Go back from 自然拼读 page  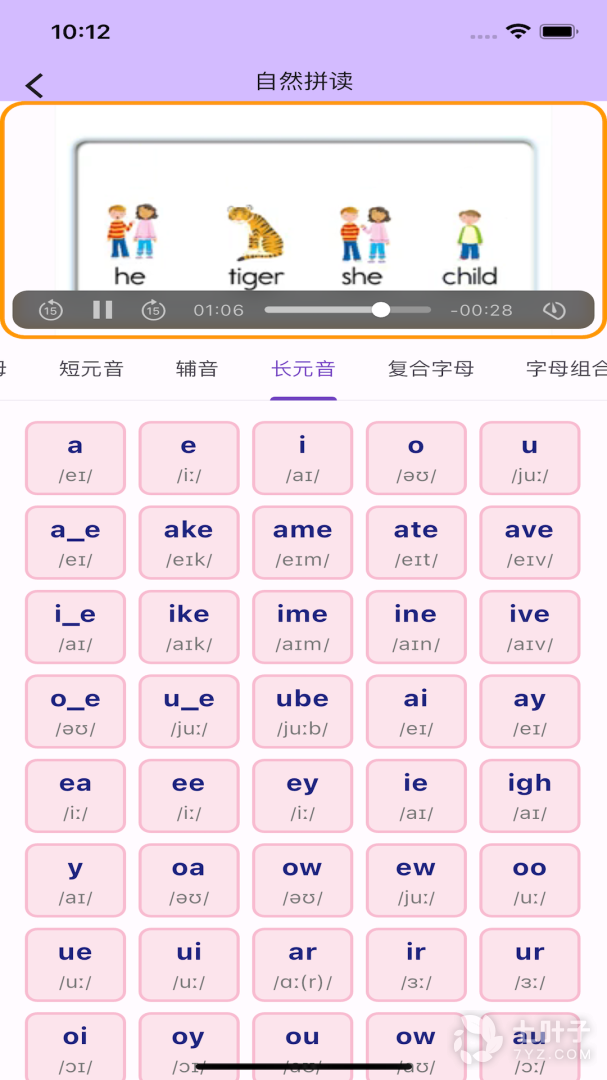(35, 85)
